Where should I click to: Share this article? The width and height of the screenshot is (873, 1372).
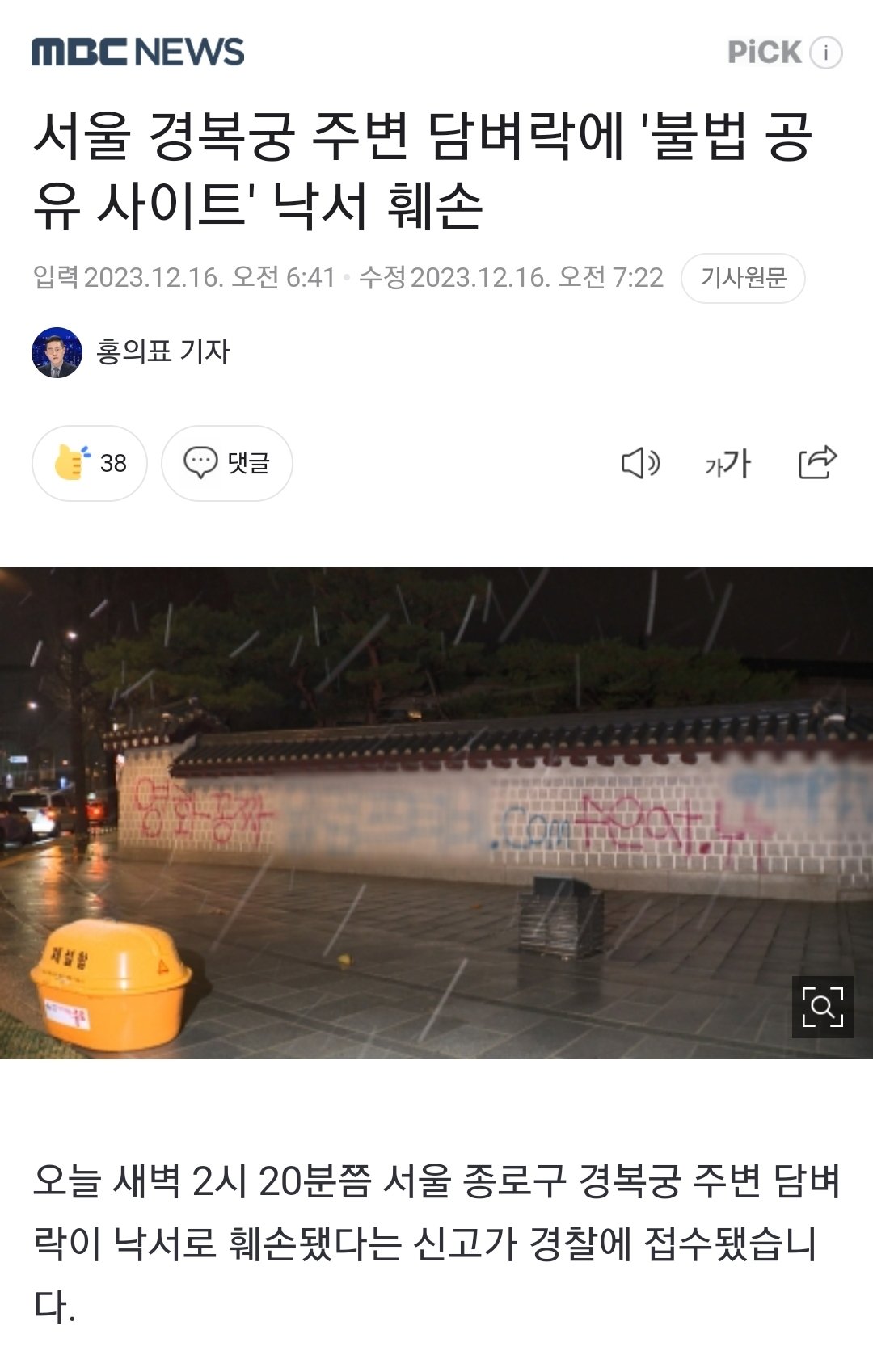(x=816, y=463)
